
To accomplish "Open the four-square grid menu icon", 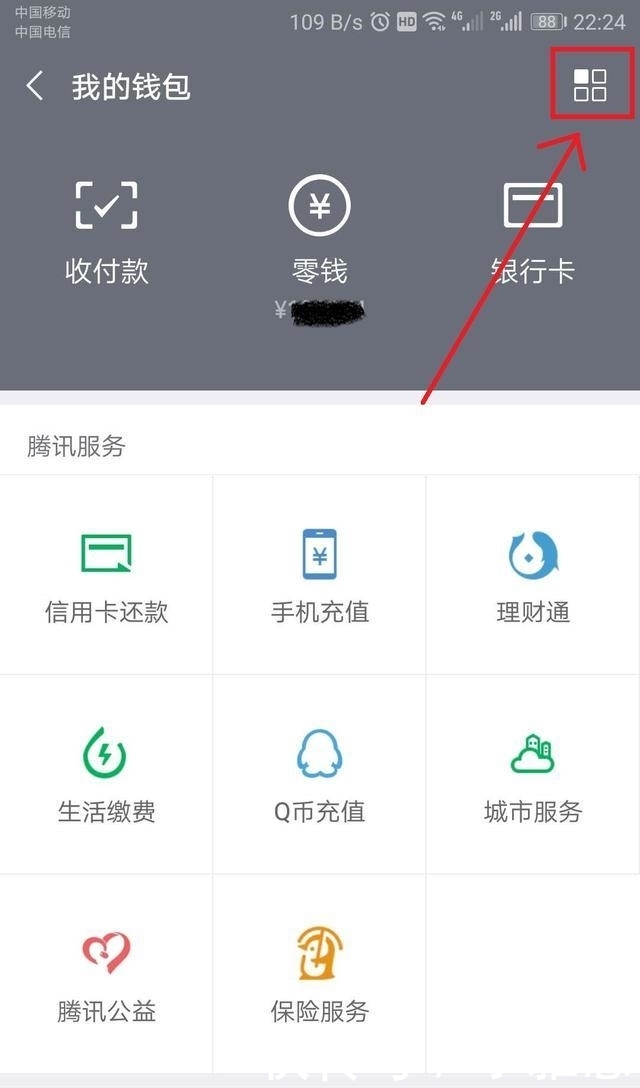I will [x=590, y=85].
